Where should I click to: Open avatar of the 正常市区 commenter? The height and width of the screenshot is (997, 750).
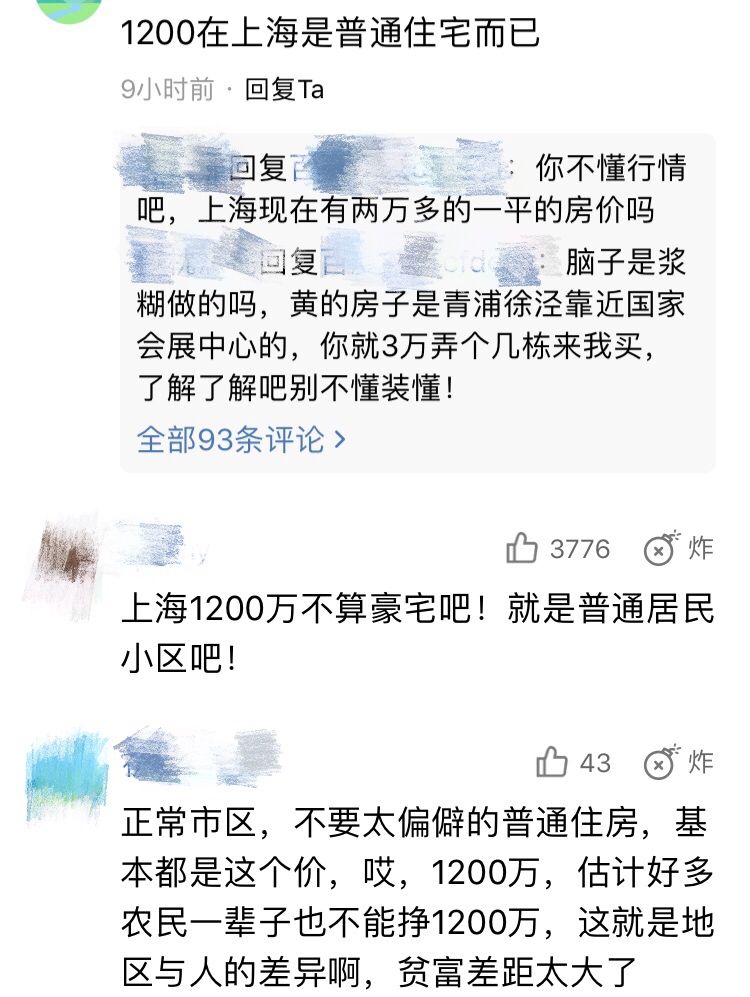click(67, 776)
